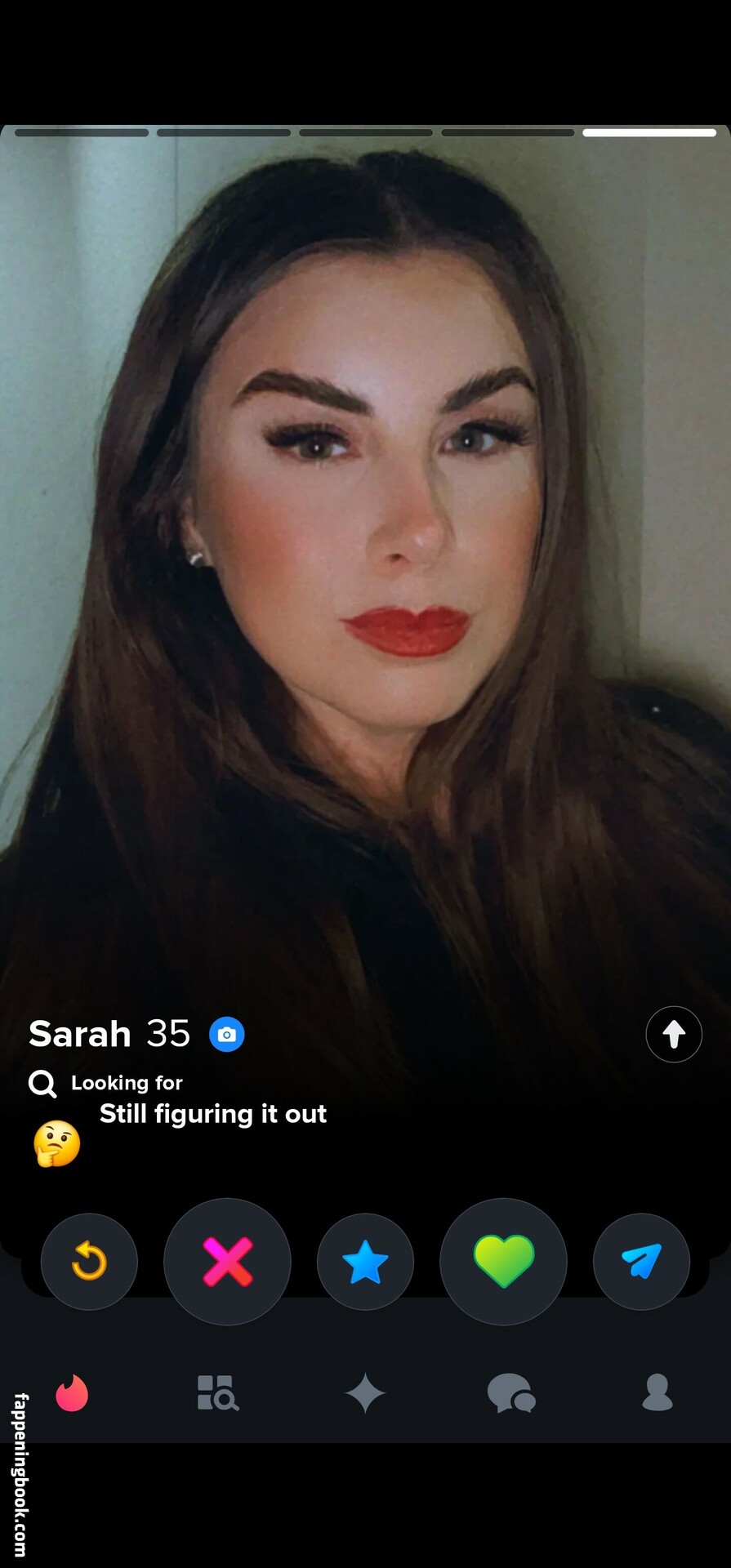Like this profile with the green heart
This screenshot has height=1568, width=731.
point(503,1262)
